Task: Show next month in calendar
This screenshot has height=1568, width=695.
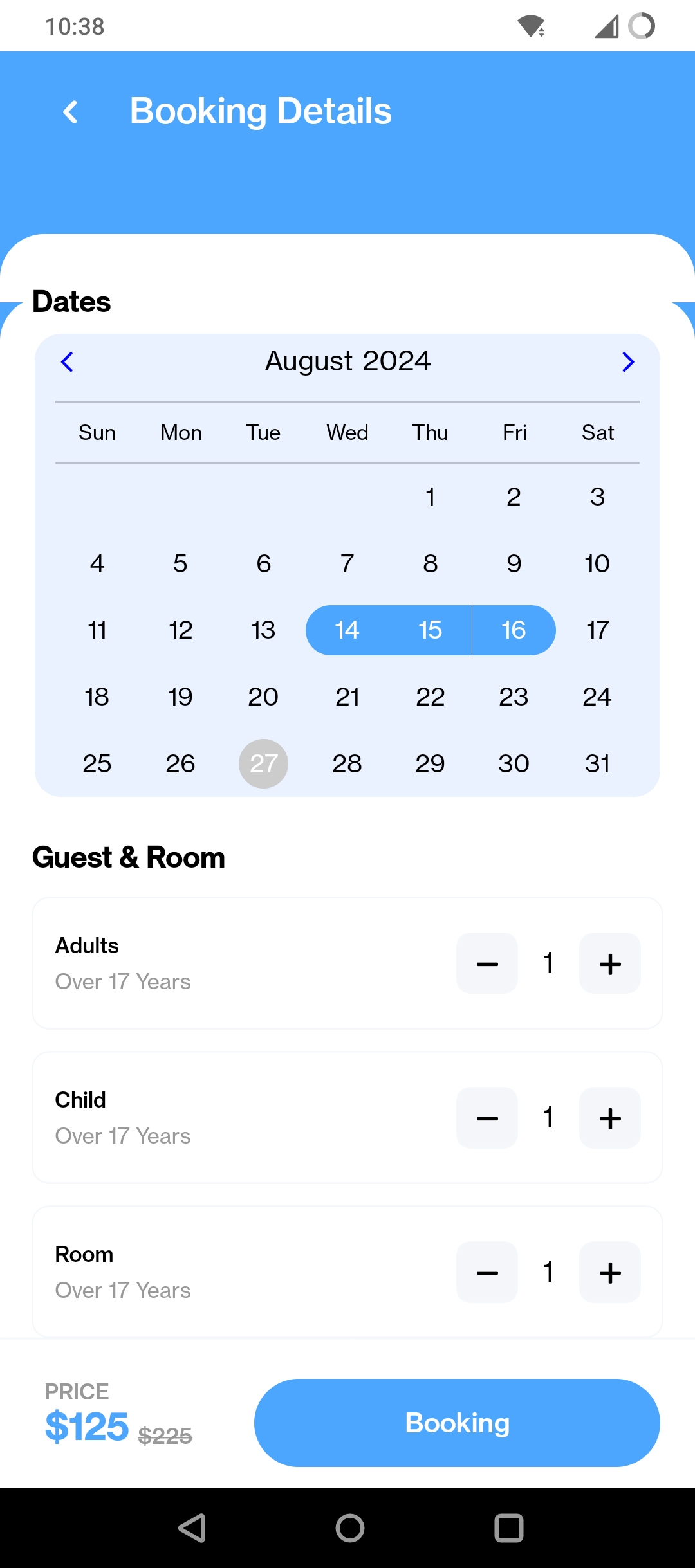Action: (x=628, y=361)
